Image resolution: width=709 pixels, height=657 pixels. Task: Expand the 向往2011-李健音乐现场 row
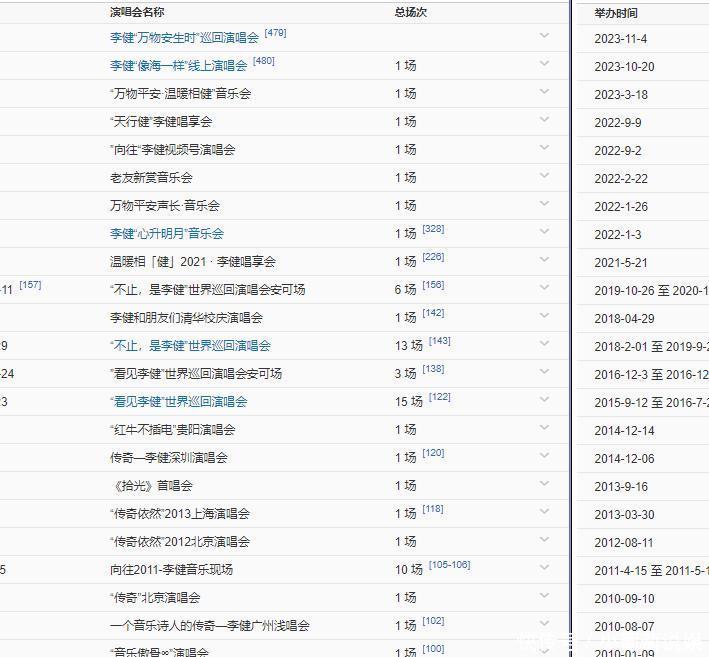[544, 568]
